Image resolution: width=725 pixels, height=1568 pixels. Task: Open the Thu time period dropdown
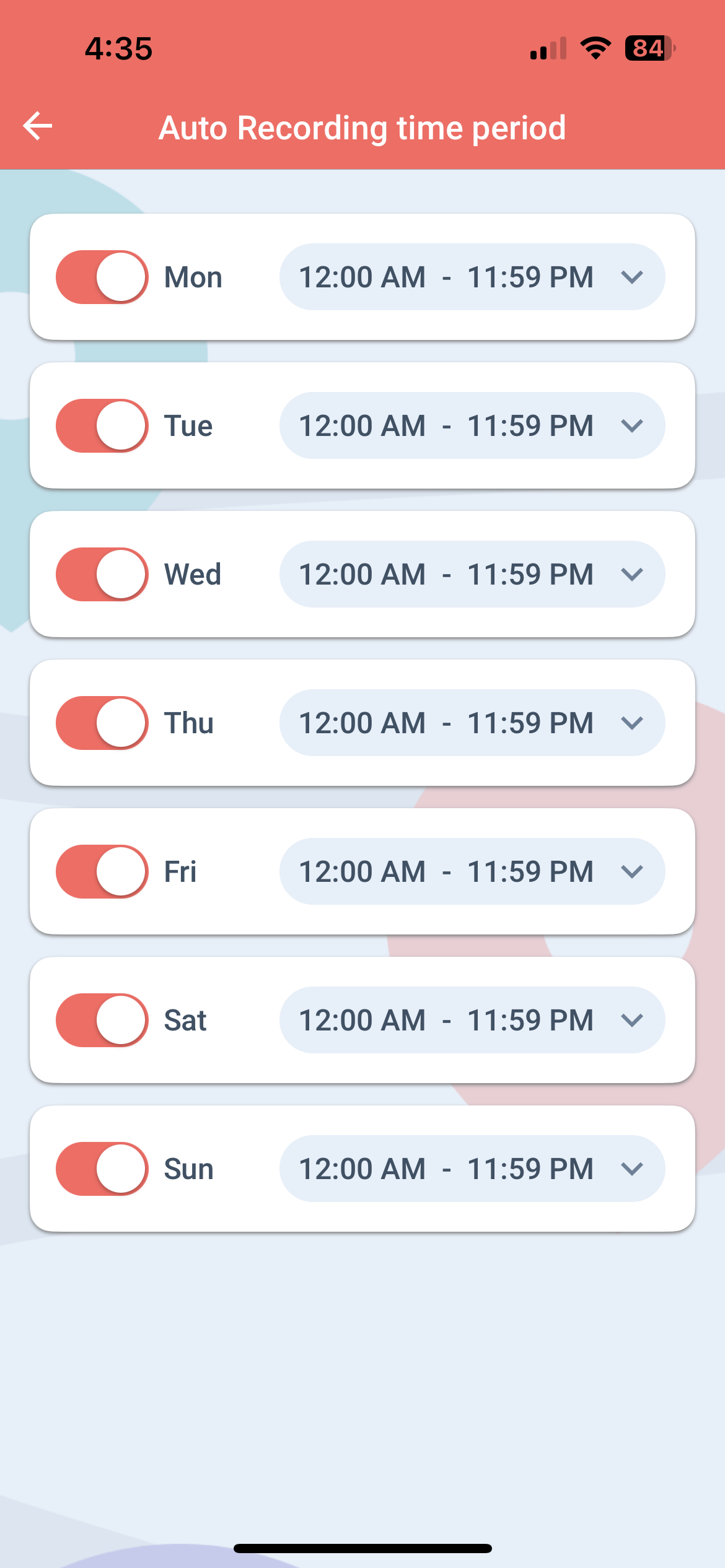[472, 723]
